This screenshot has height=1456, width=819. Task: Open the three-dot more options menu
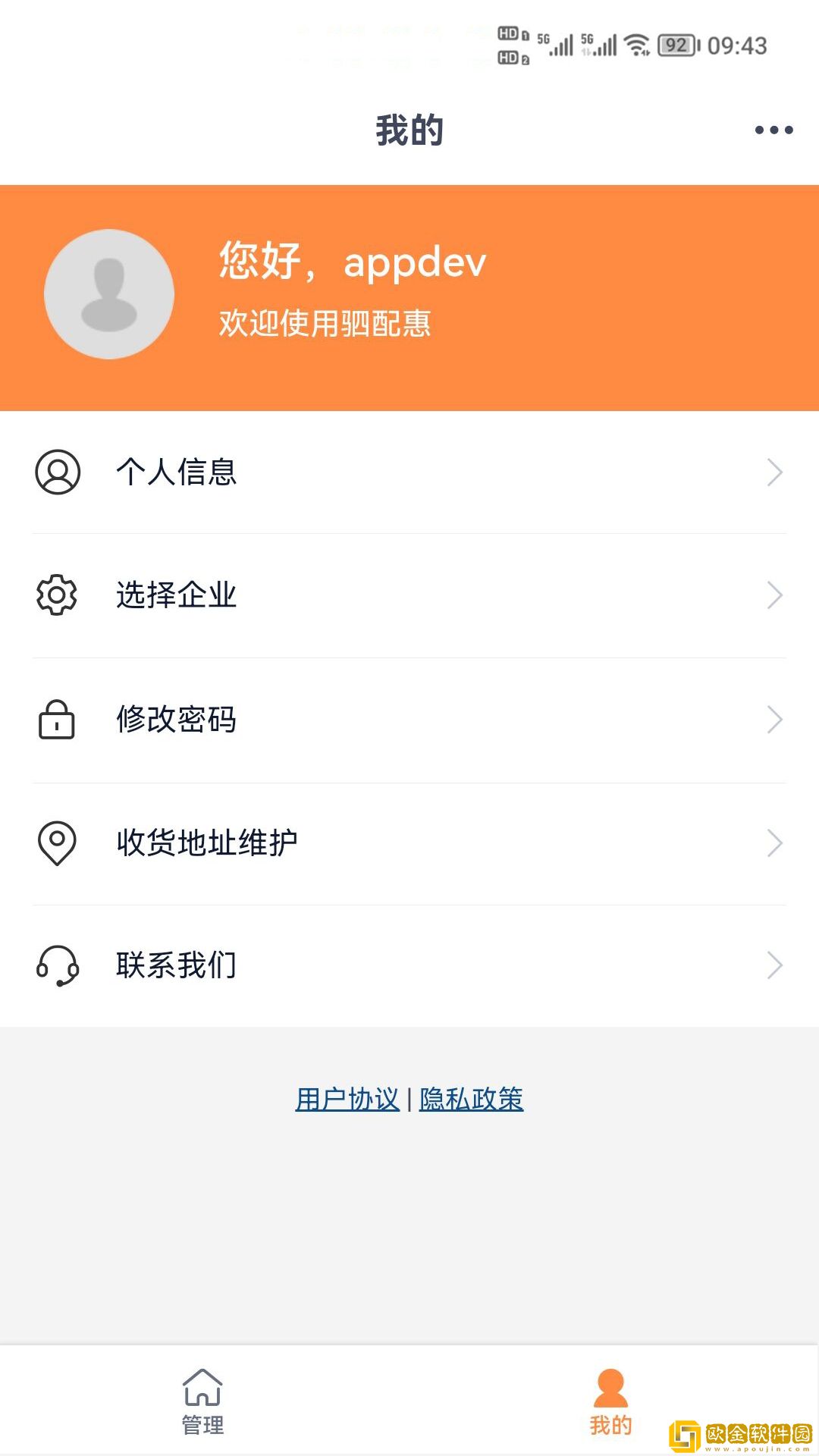click(771, 129)
